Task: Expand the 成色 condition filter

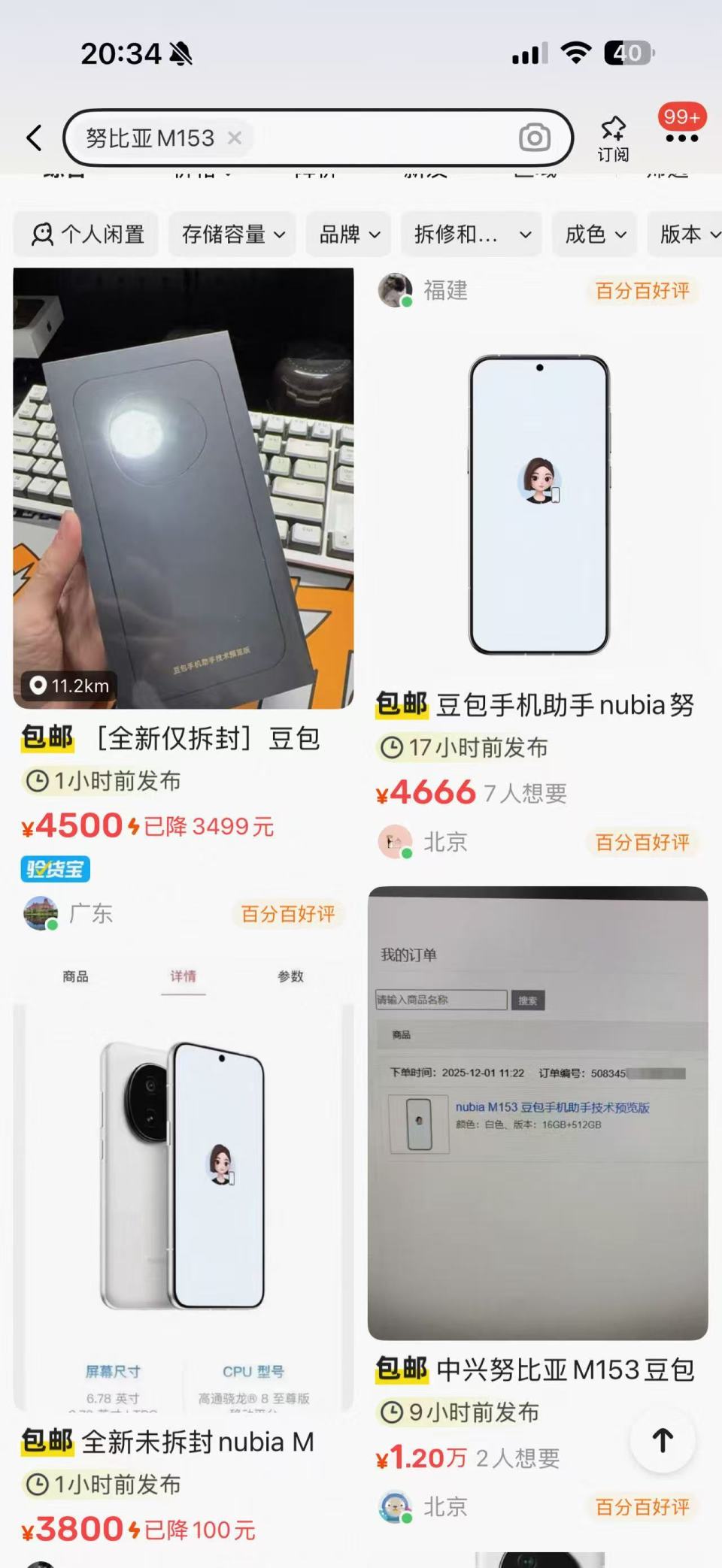Action: pos(593,235)
